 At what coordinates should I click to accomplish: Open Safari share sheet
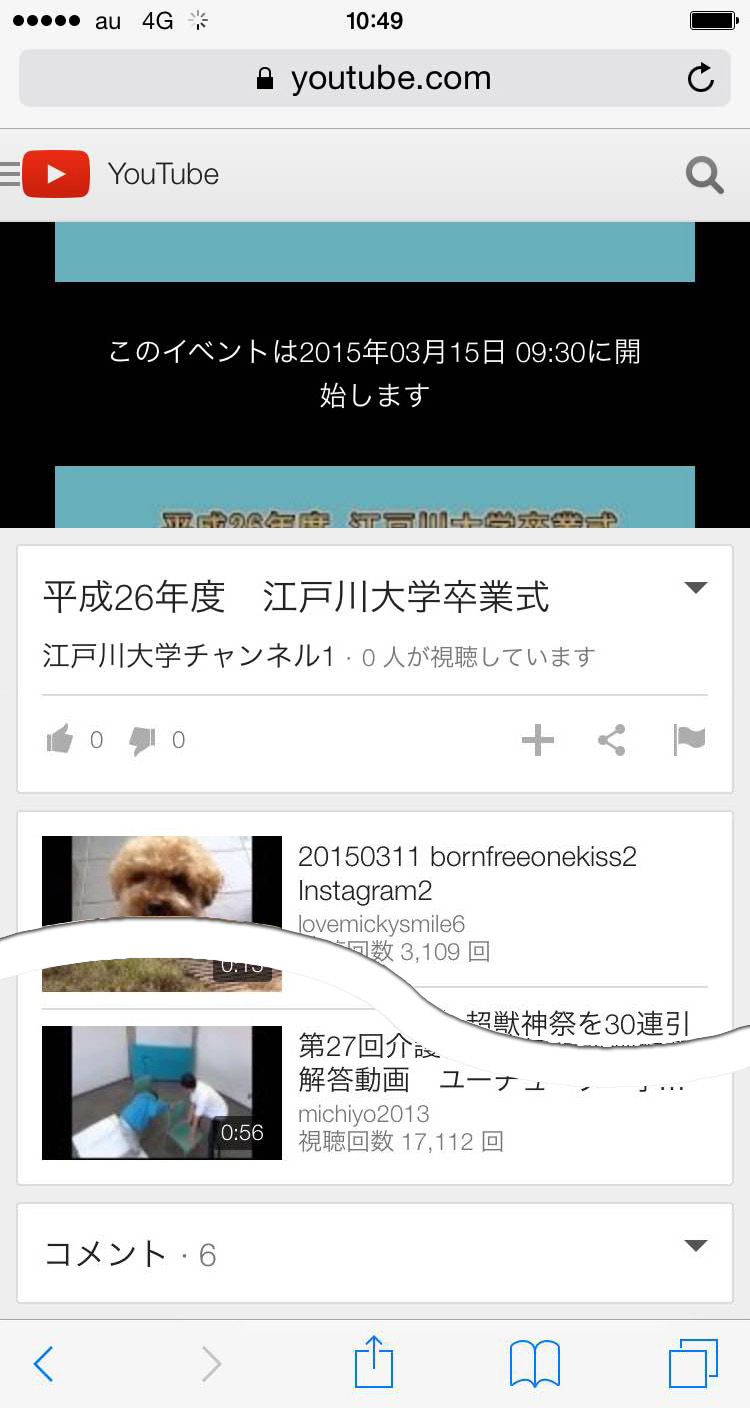(x=374, y=1364)
